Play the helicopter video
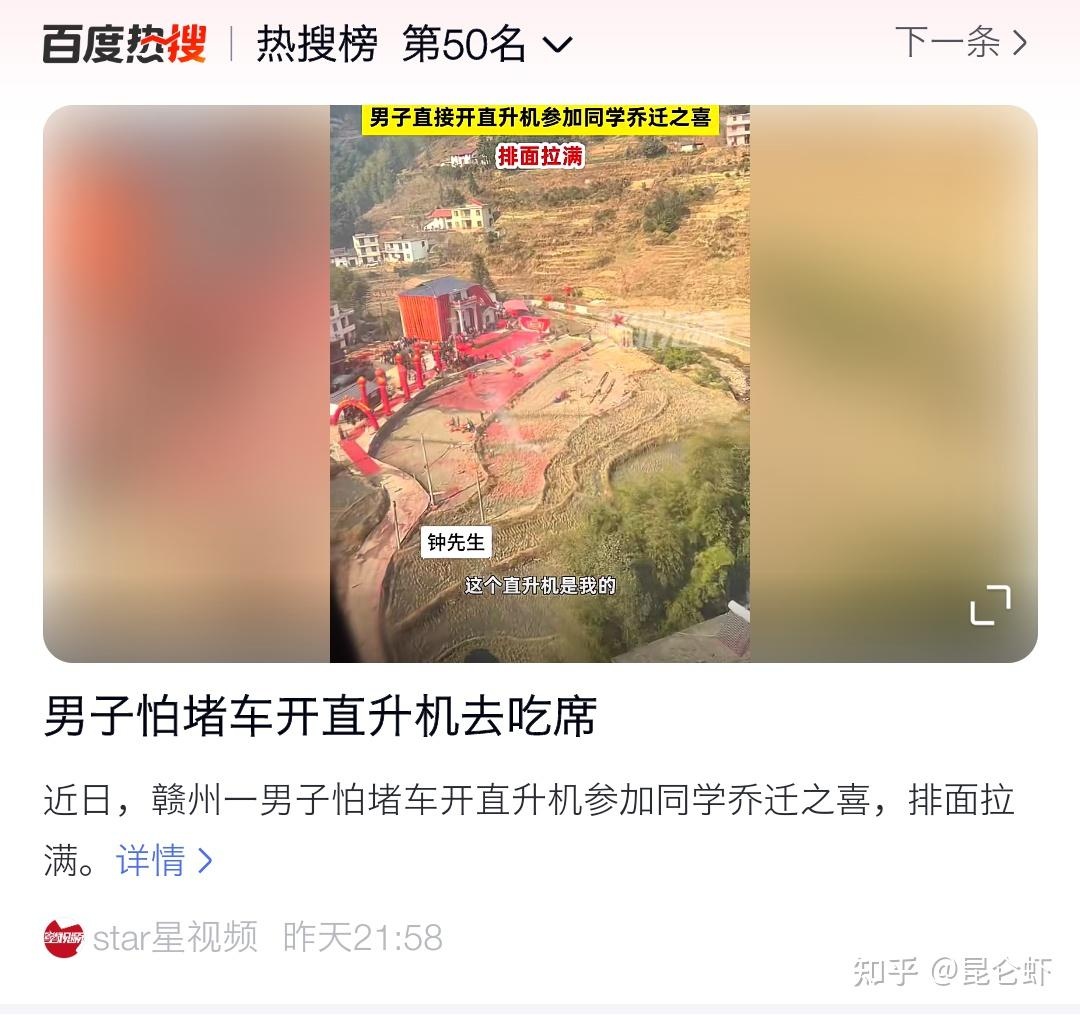Image resolution: width=1080 pixels, height=1016 pixels. click(x=539, y=383)
